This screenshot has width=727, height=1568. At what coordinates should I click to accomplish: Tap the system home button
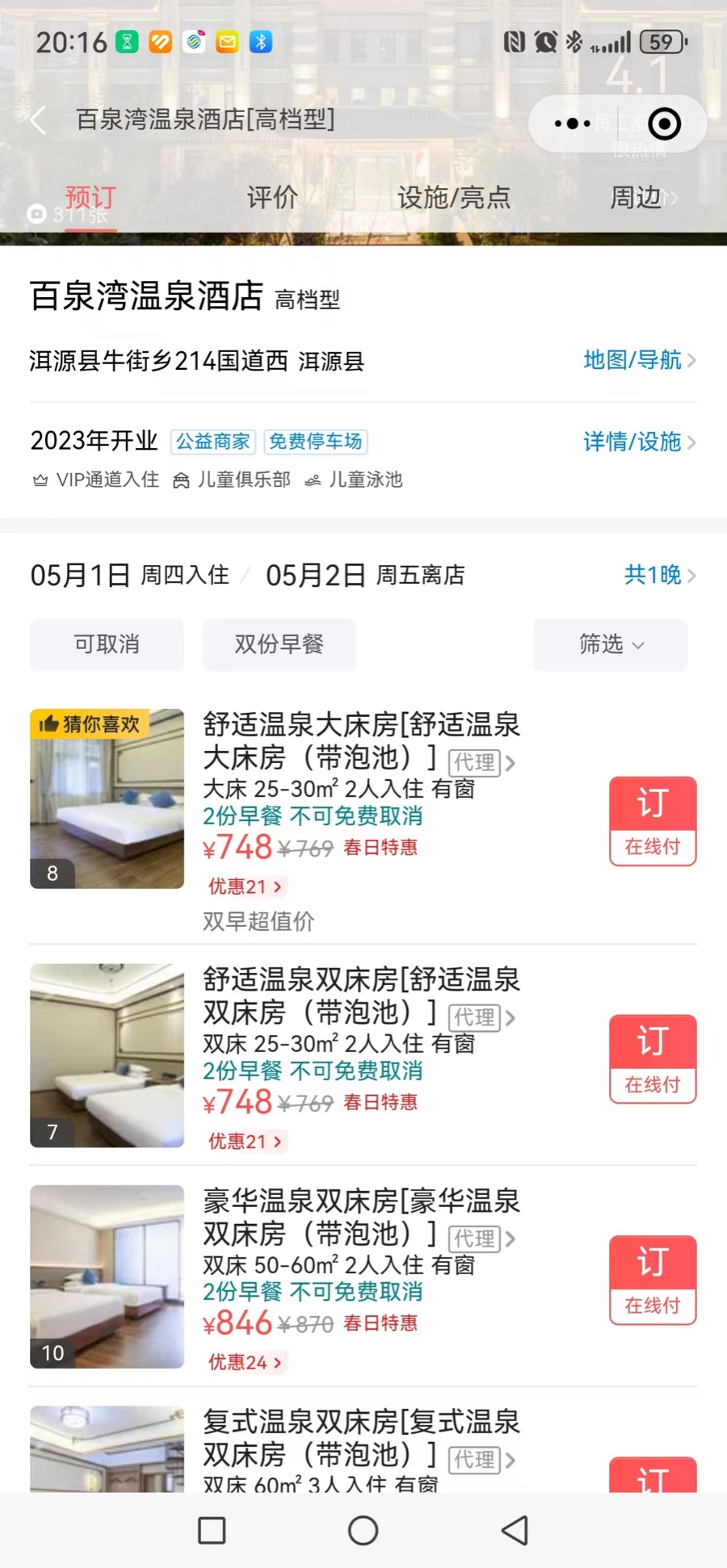click(x=363, y=1530)
